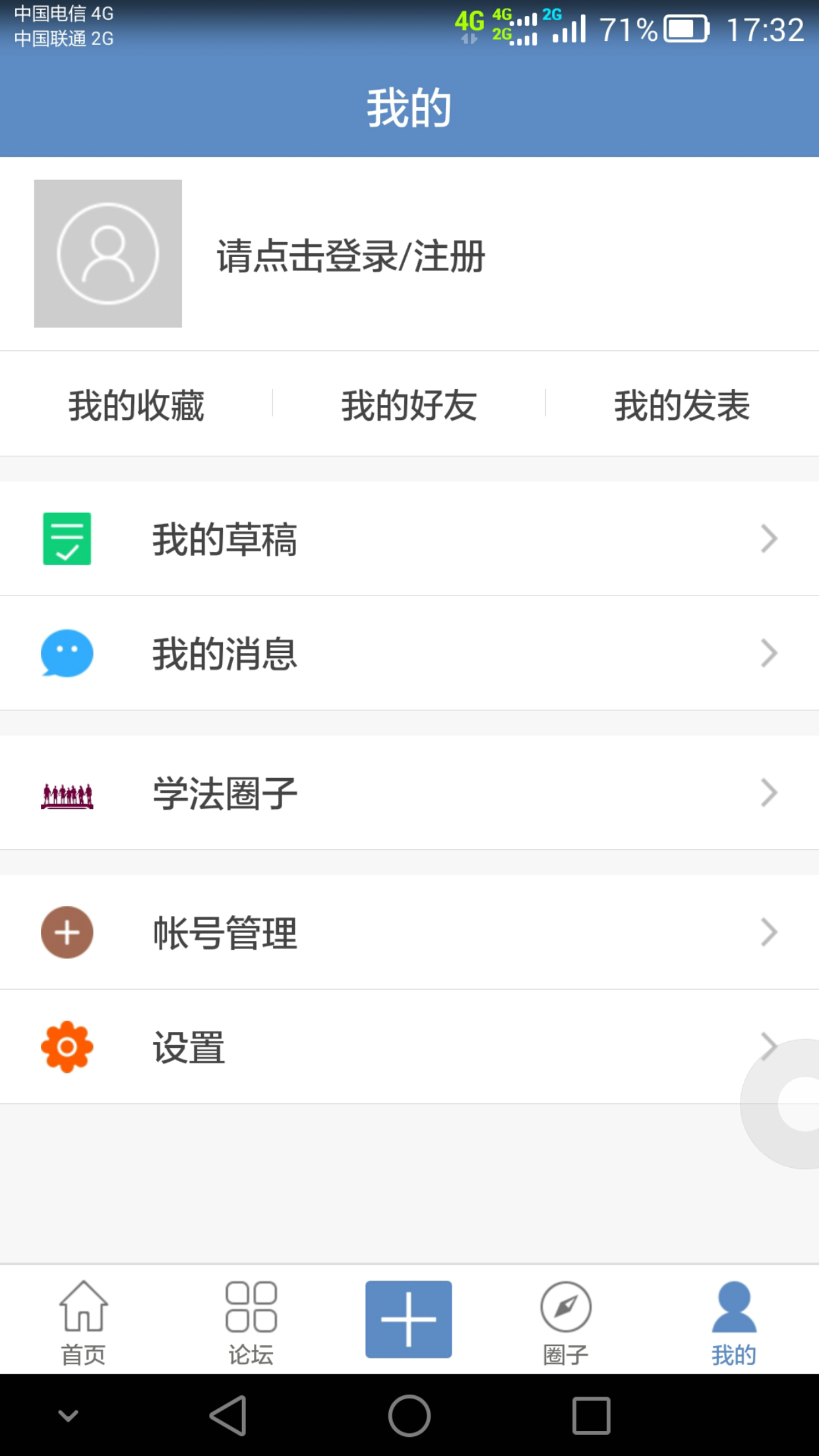
Task: Go to 帐号管理 account management
Action: click(x=409, y=932)
